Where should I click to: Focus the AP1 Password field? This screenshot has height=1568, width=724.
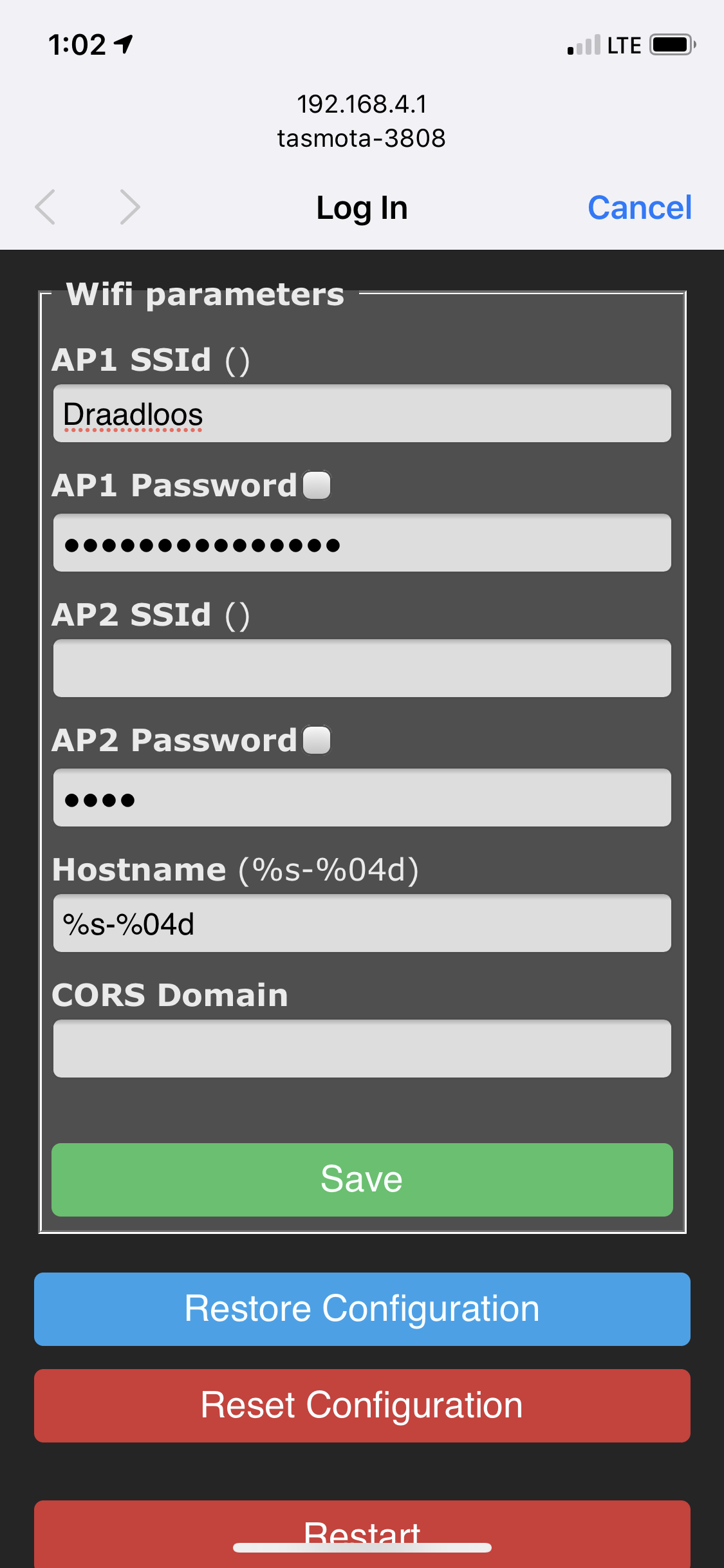click(x=362, y=543)
